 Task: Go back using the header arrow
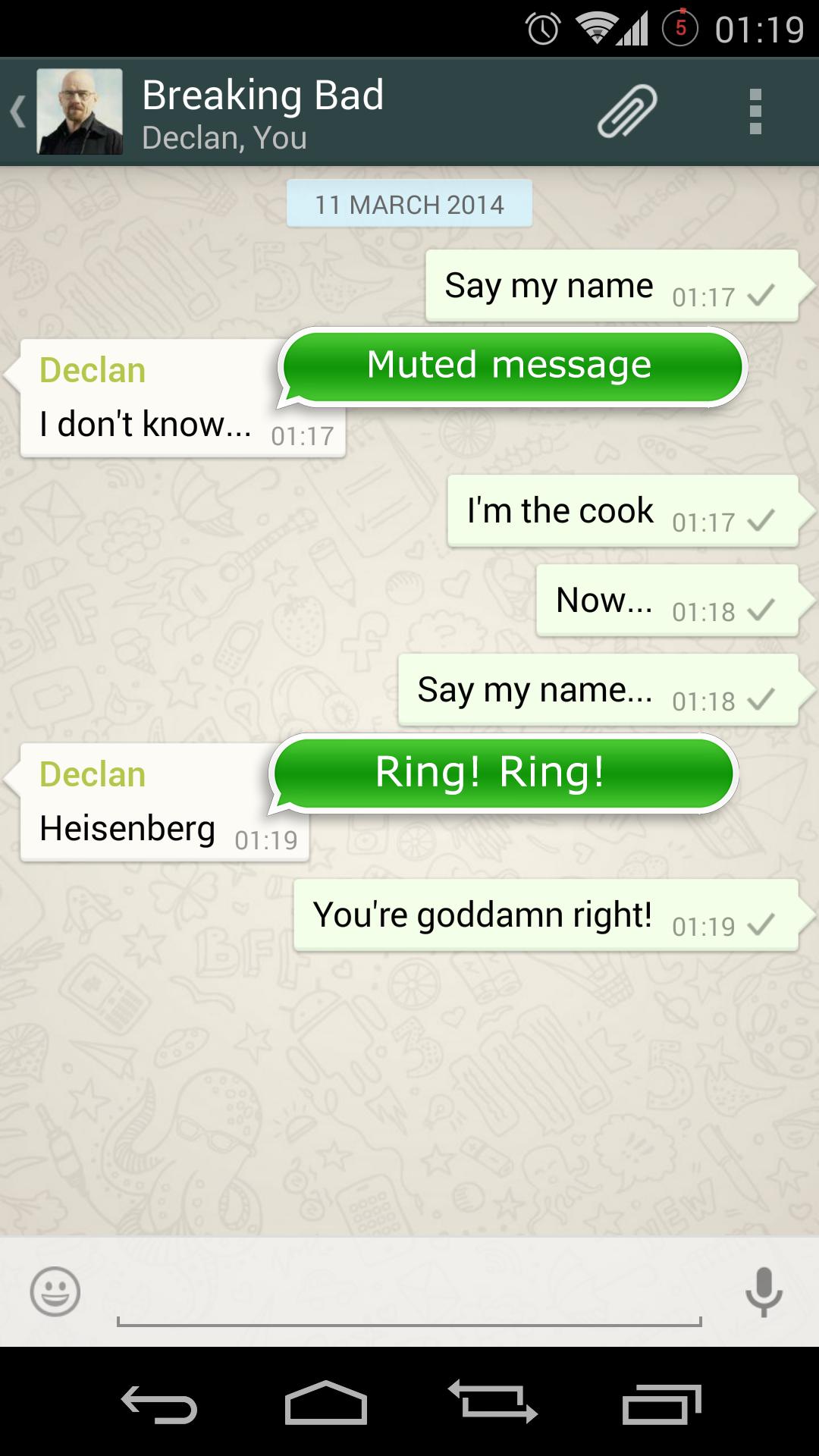point(18,112)
